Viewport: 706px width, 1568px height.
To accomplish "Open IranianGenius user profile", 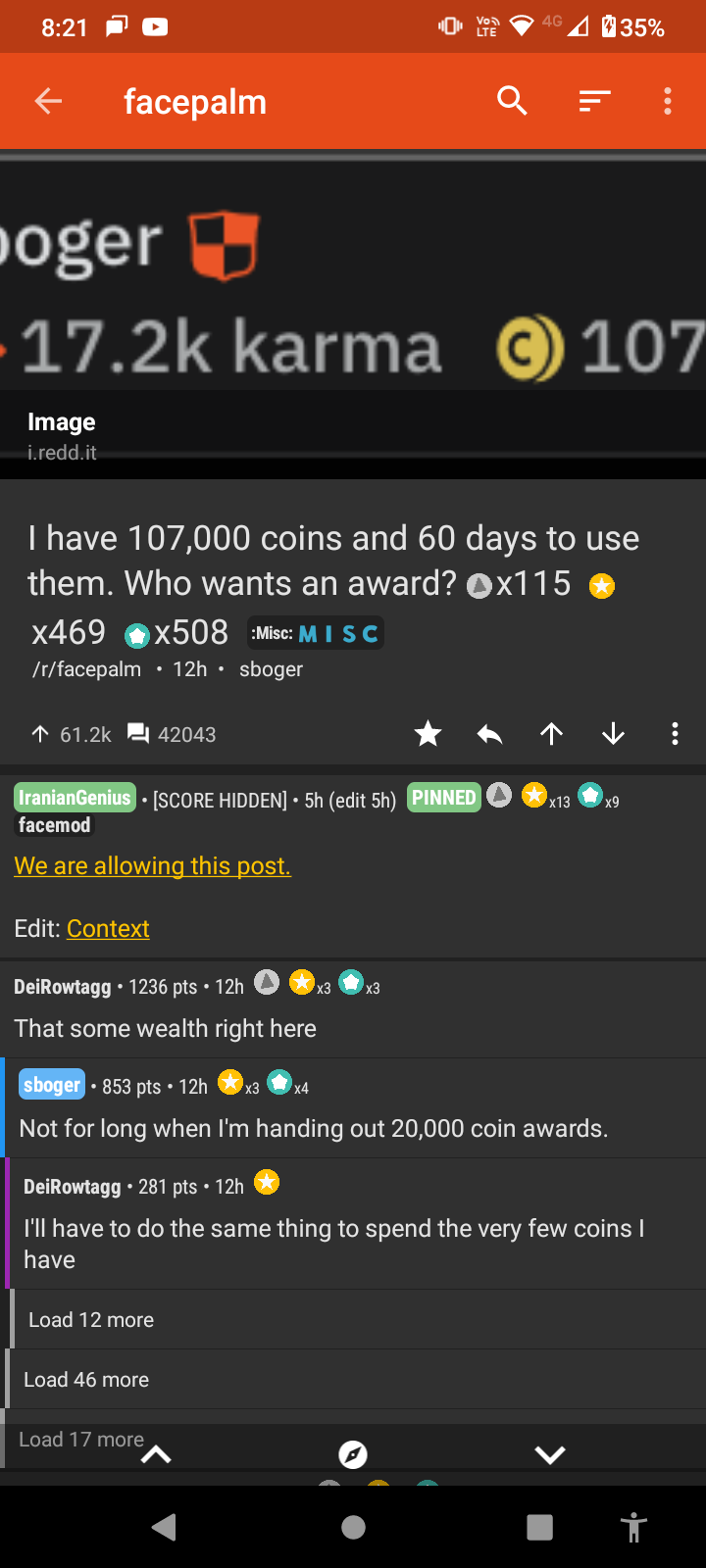I will (75, 798).
